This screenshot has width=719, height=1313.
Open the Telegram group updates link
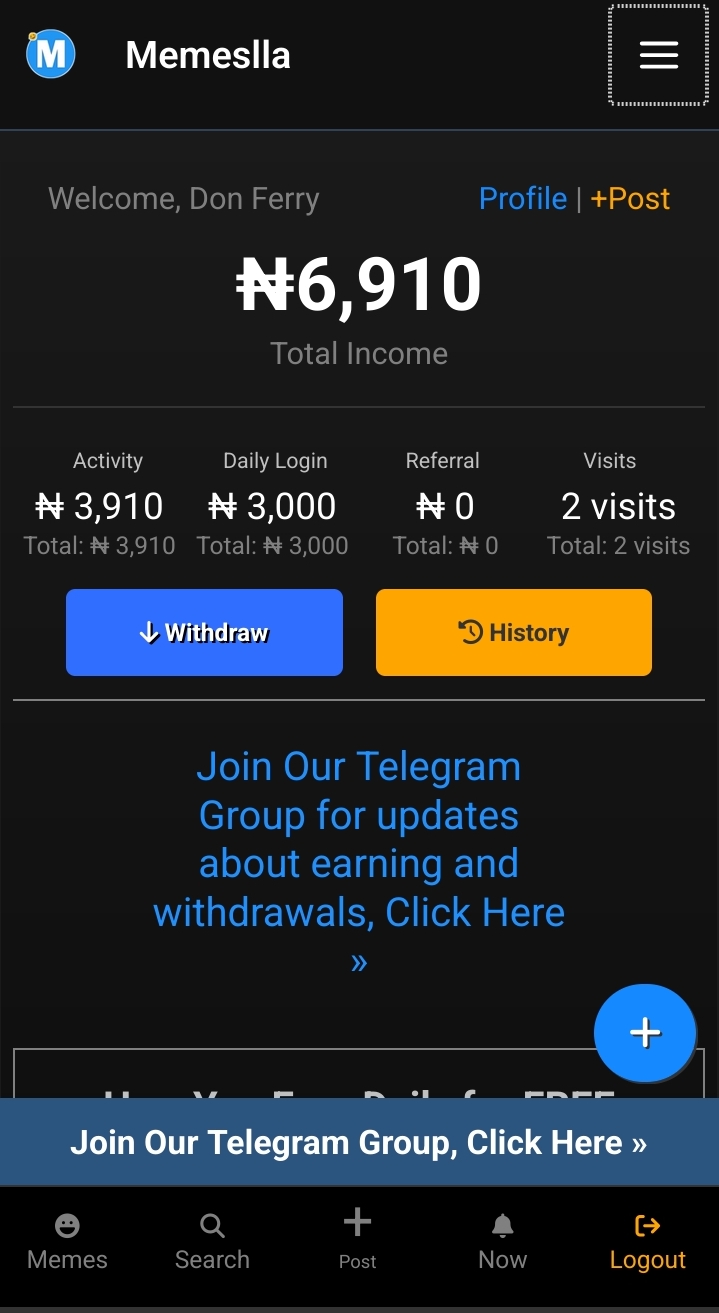point(358,840)
